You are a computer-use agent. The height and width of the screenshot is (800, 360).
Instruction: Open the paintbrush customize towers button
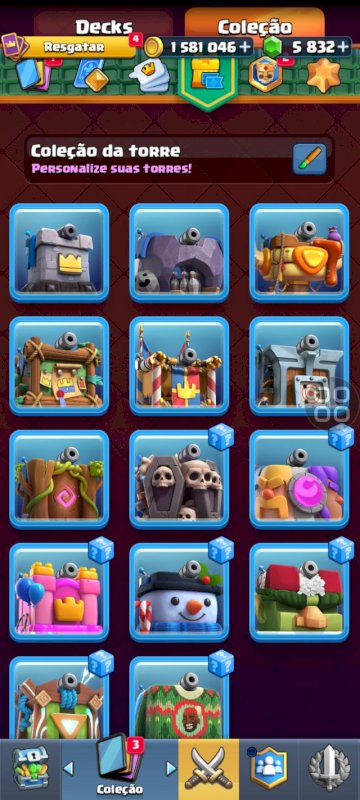coord(309,159)
